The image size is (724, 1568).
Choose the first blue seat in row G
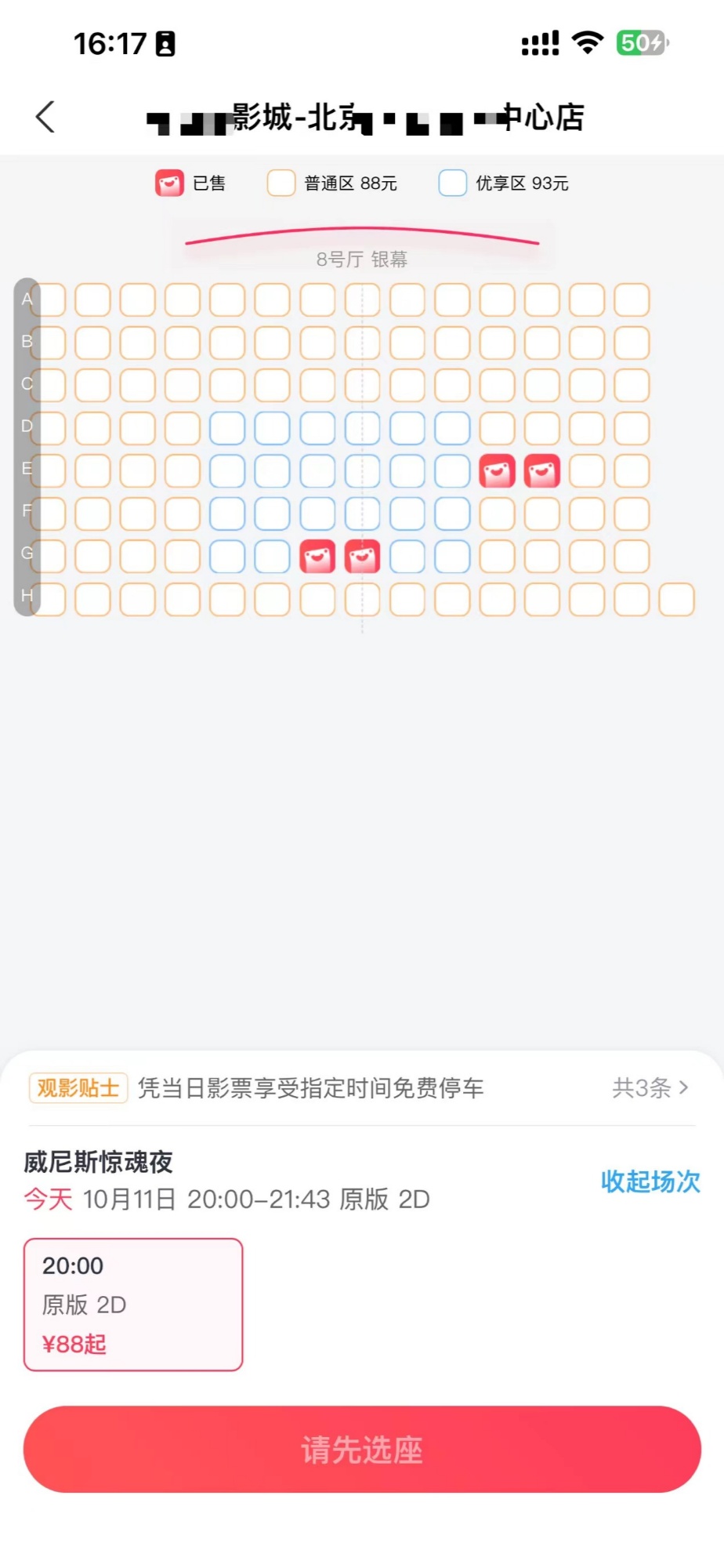tap(227, 557)
